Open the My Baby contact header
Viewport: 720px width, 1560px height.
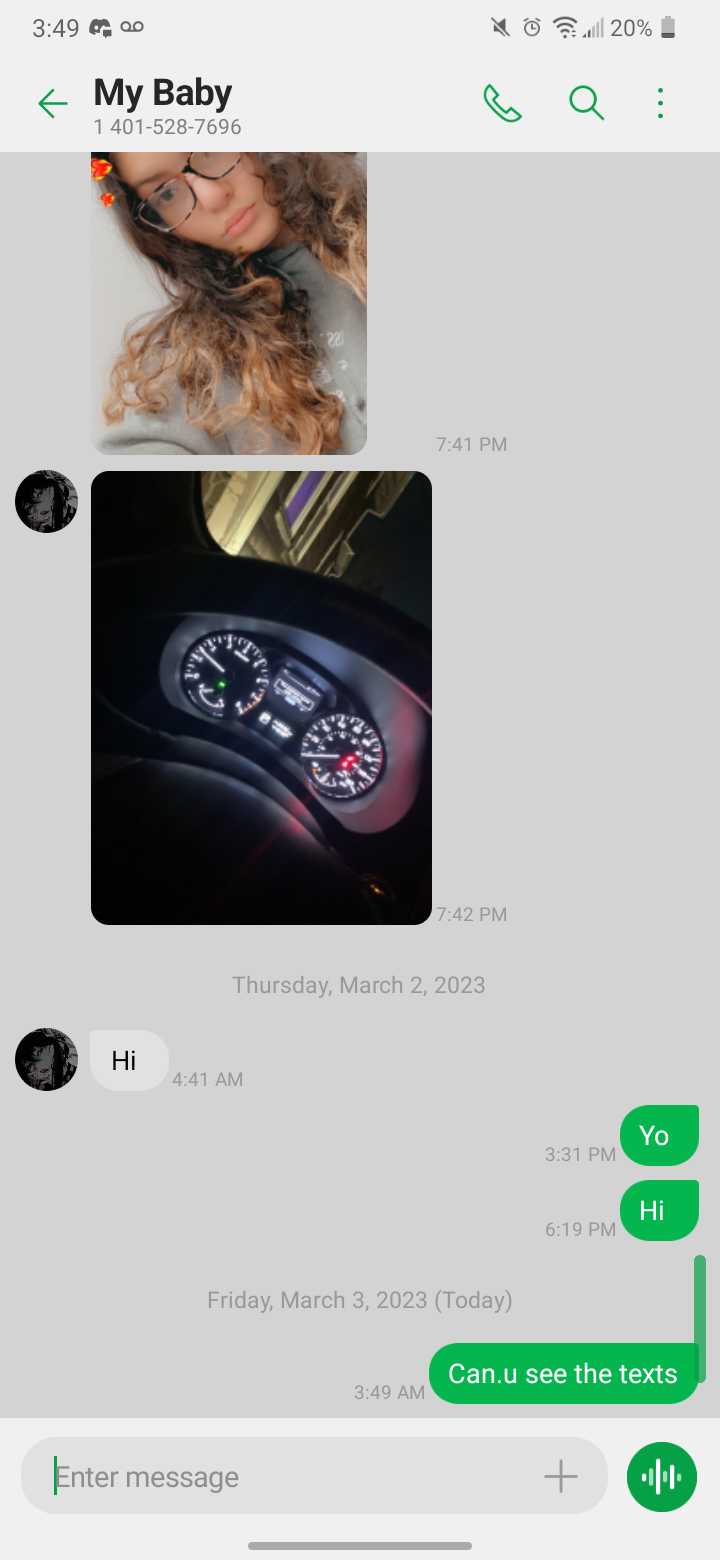pyautogui.click(x=165, y=105)
